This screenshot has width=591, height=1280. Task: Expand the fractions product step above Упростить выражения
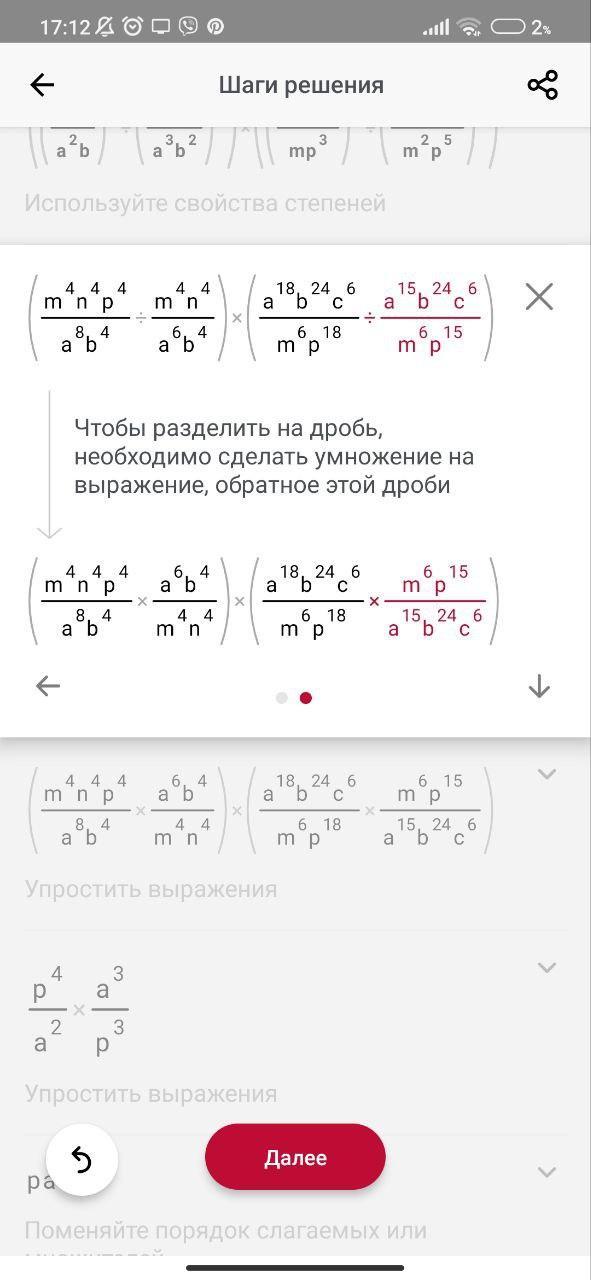547,773
